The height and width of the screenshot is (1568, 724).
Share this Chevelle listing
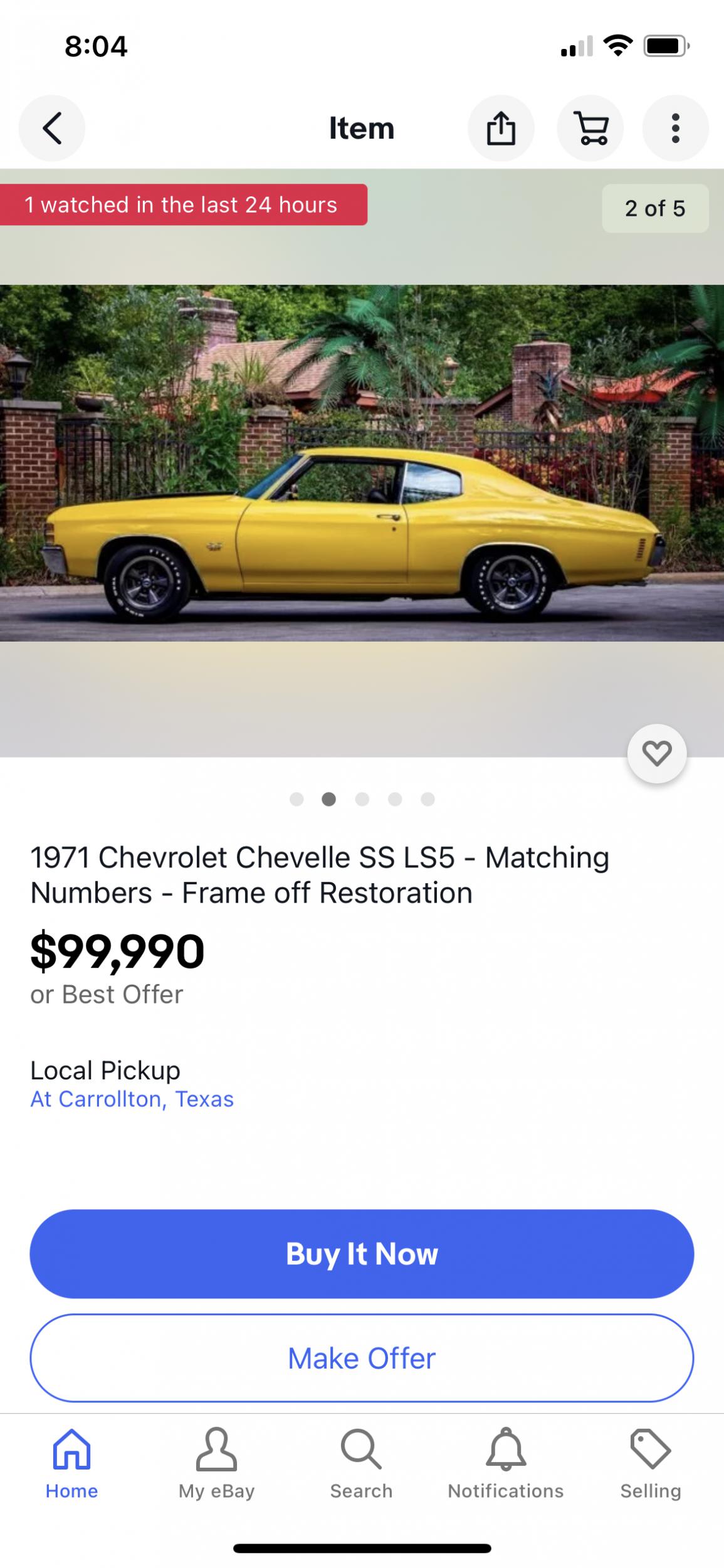501,129
